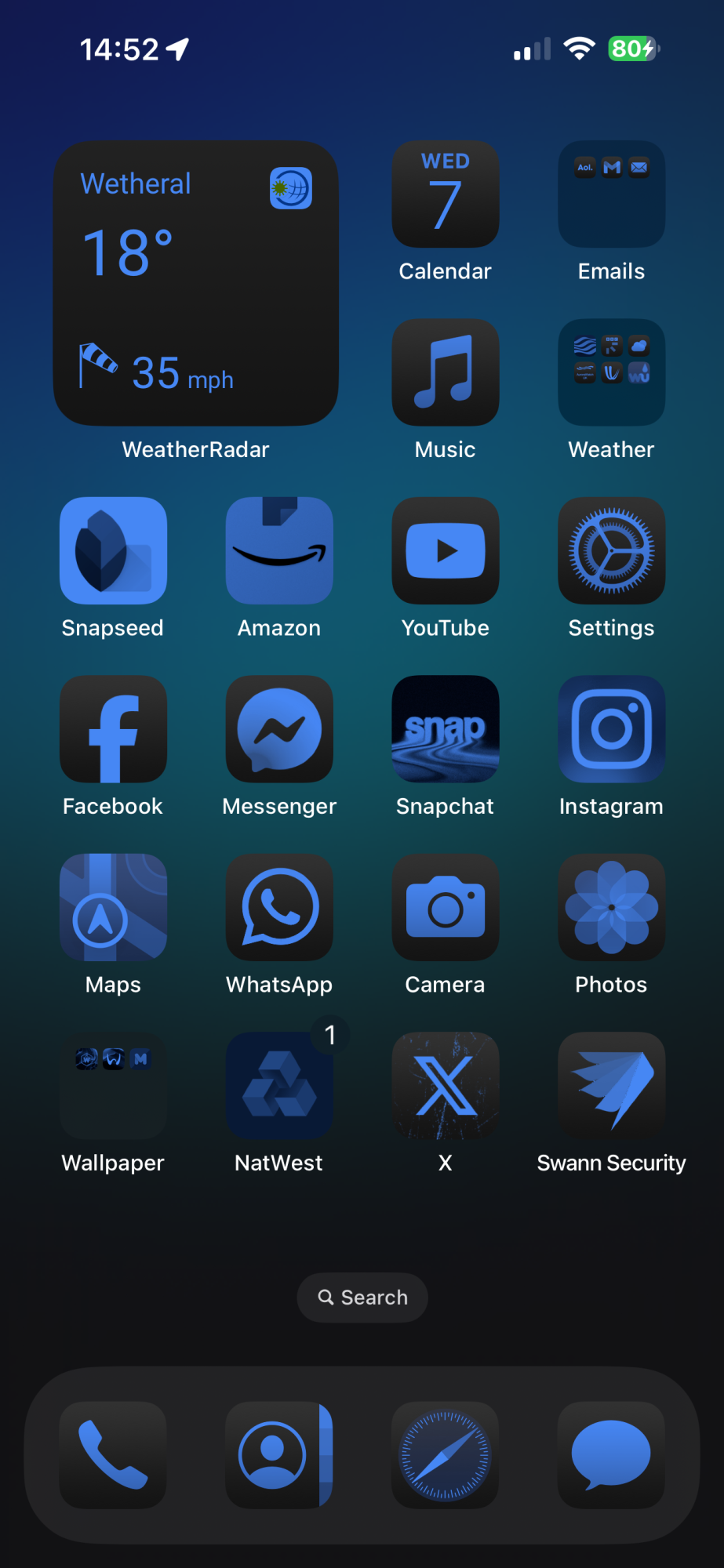Open Messages from the dock

click(612, 1455)
